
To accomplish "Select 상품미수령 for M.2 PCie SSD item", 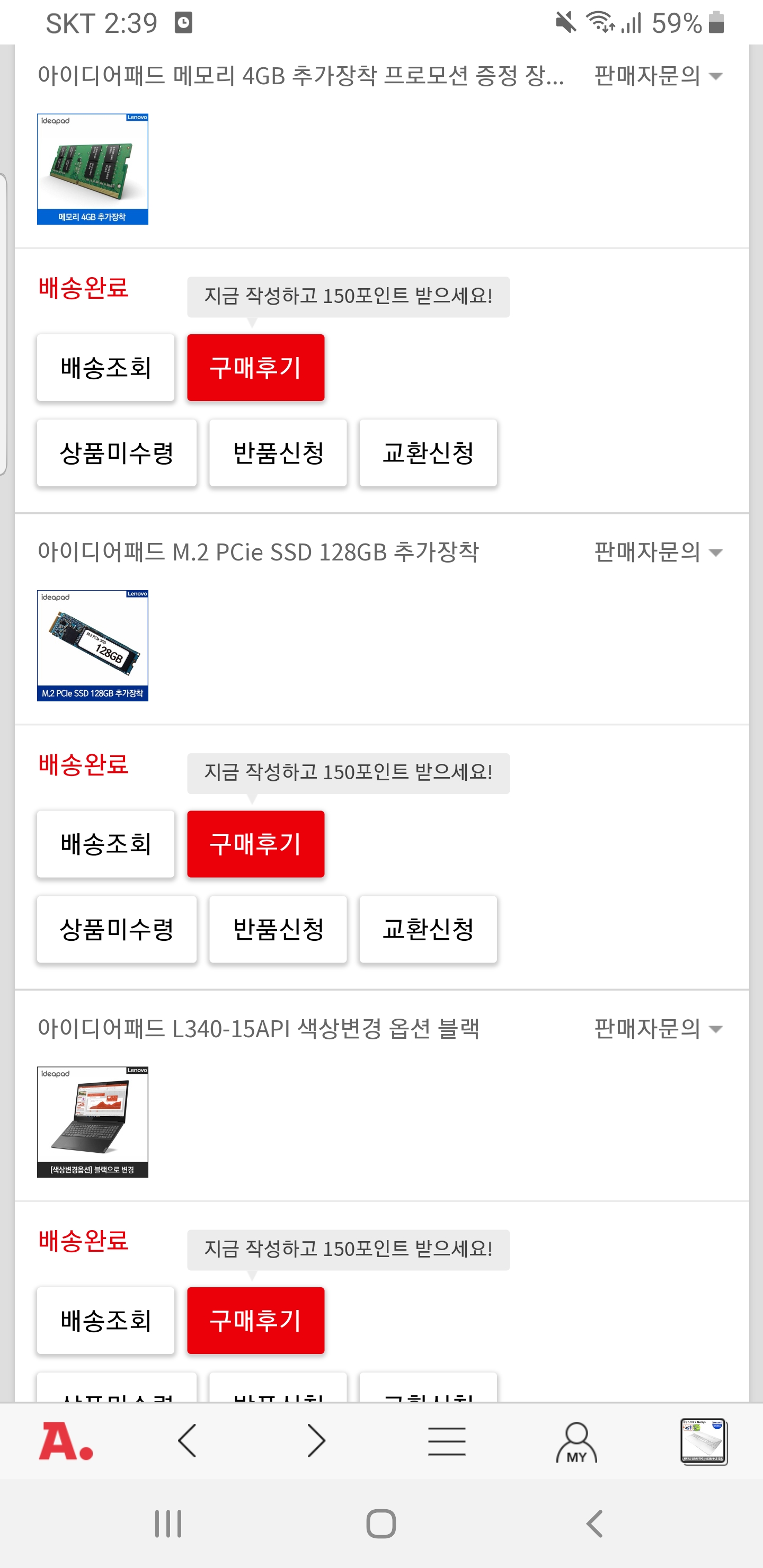I will pos(117,930).
